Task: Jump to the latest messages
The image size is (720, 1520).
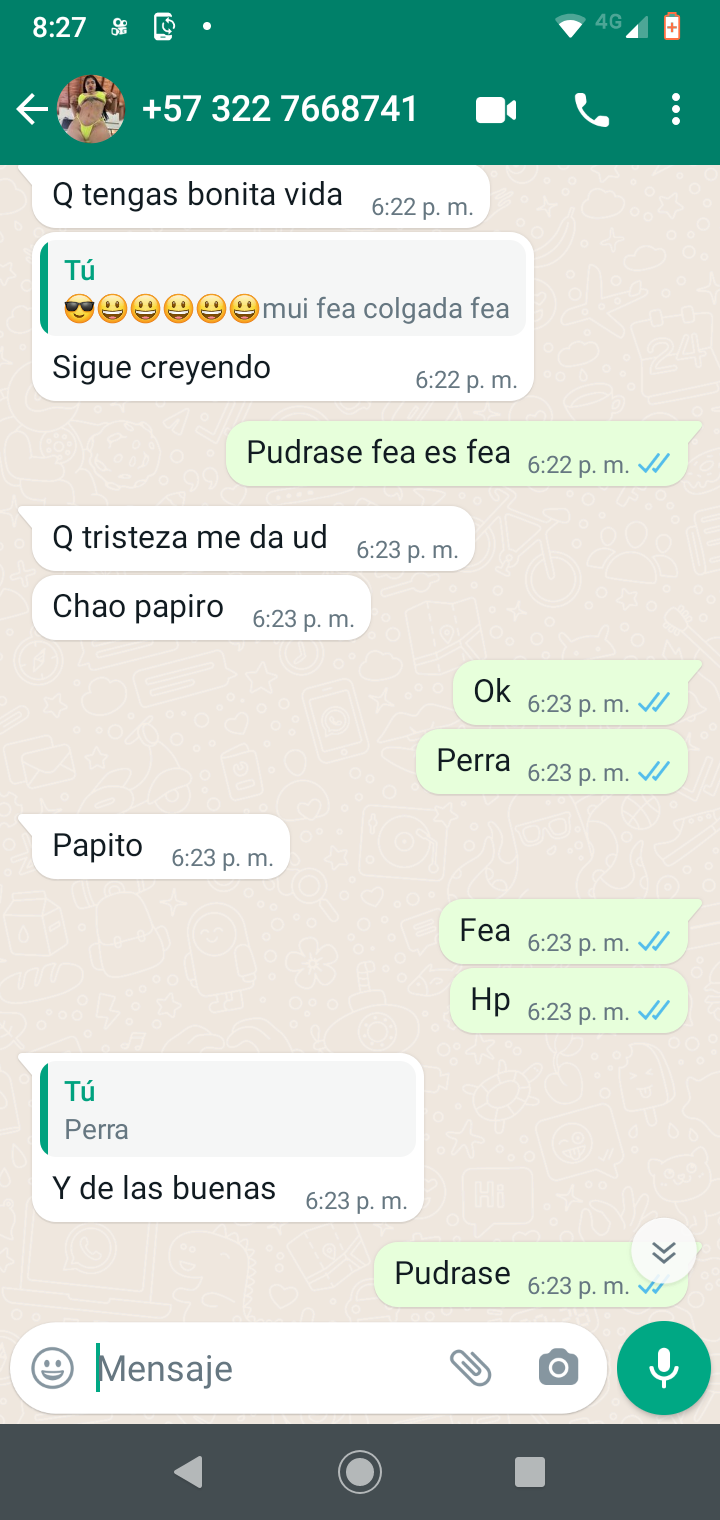Action: point(664,1251)
